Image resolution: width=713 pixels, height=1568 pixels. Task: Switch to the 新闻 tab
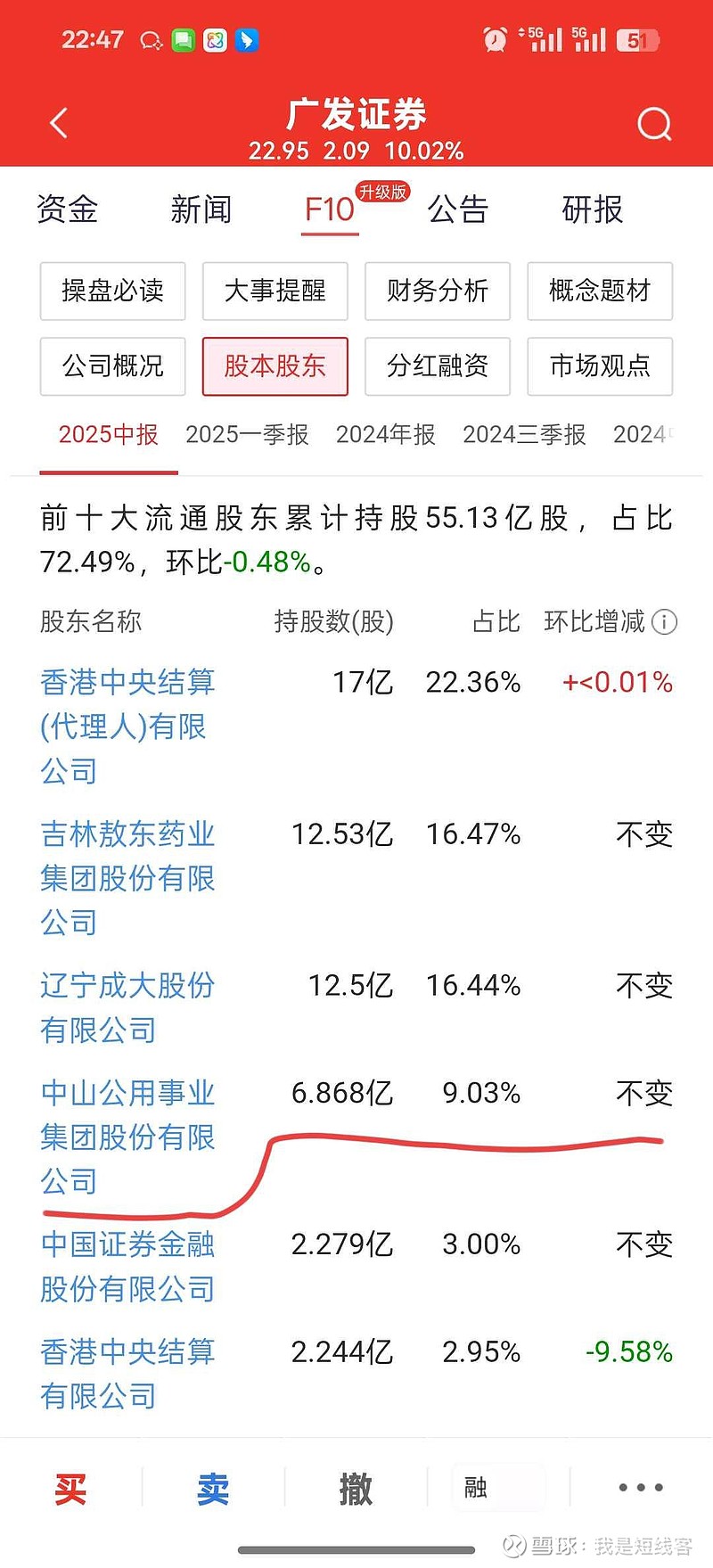pyautogui.click(x=201, y=209)
